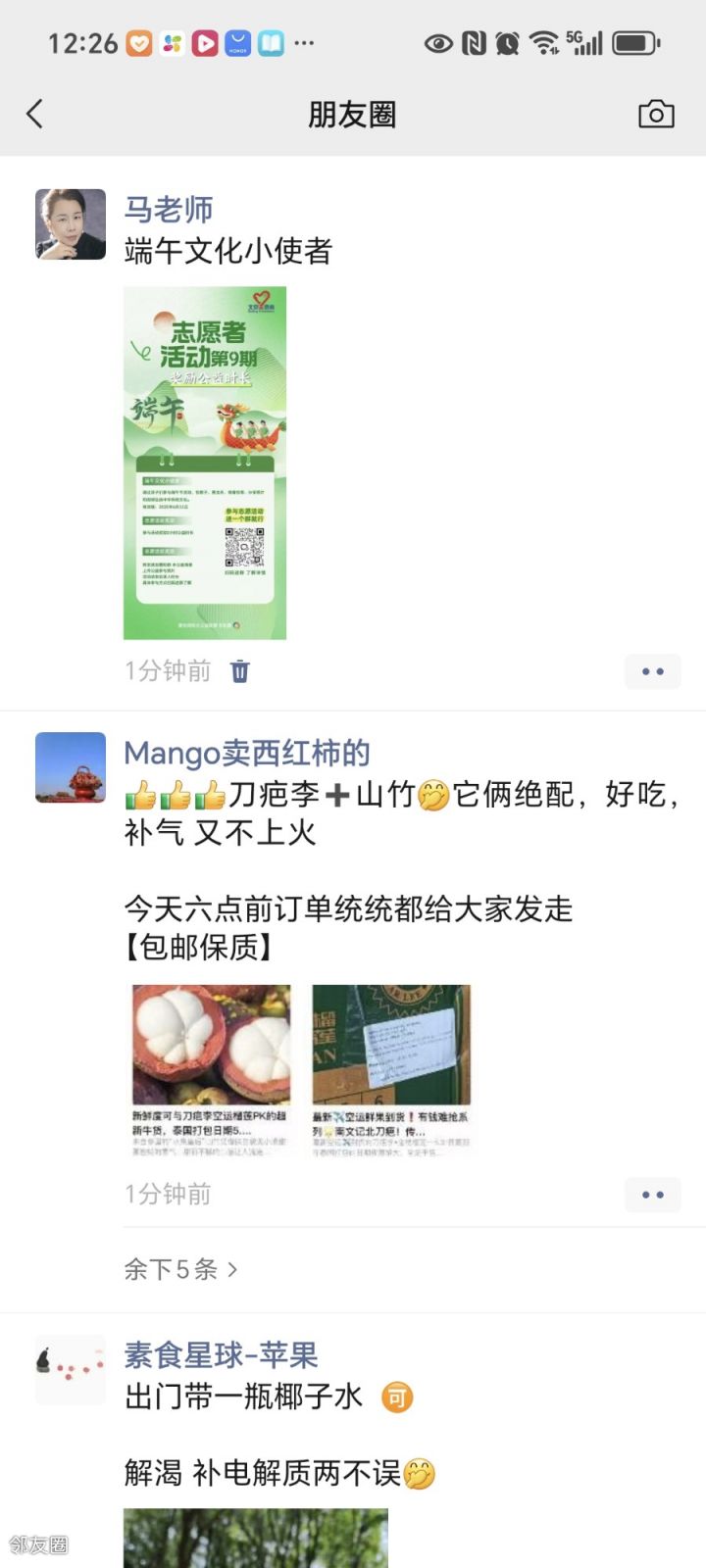View the photo in 素食星球-苹果's post
The width and height of the screenshot is (706, 1568).
tap(255, 1539)
